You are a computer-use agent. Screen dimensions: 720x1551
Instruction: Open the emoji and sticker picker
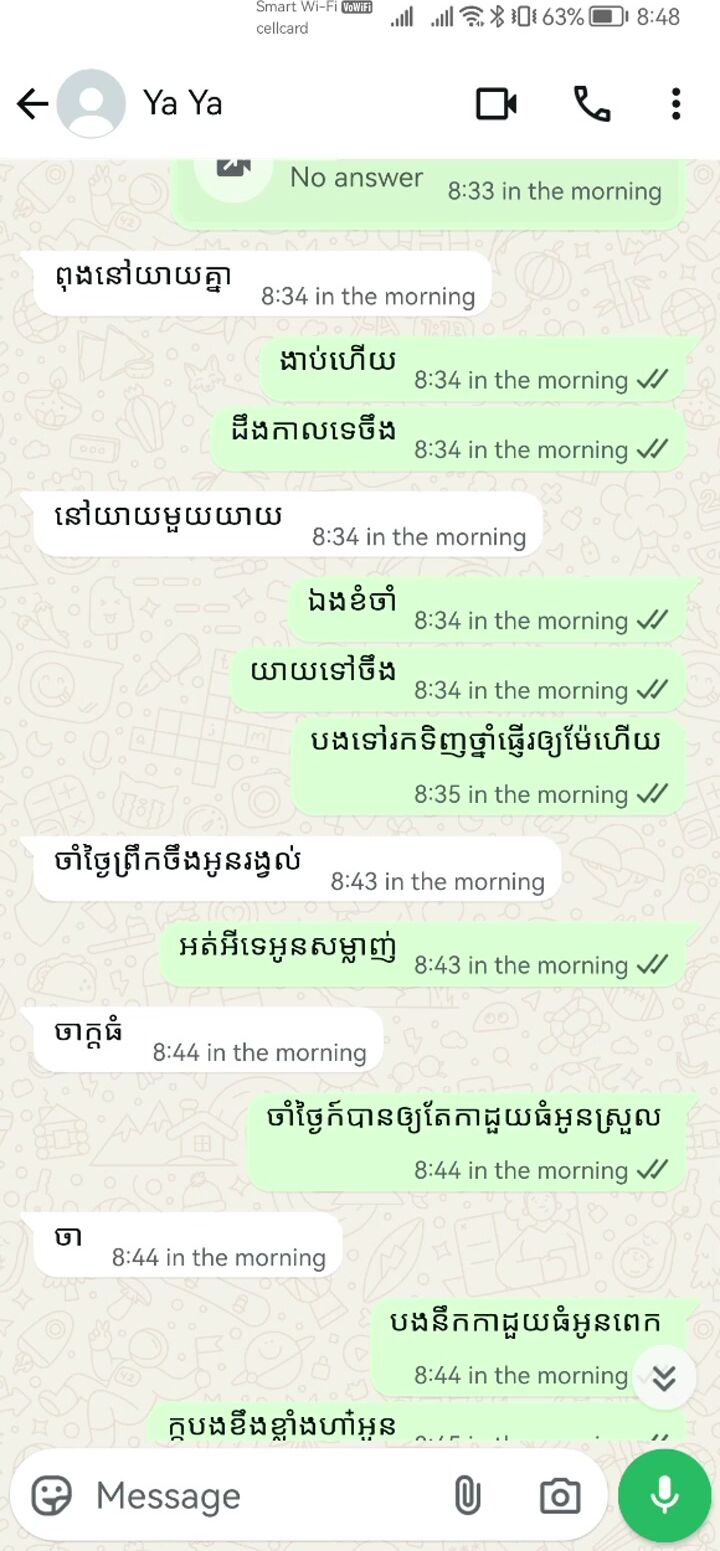click(52, 1496)
